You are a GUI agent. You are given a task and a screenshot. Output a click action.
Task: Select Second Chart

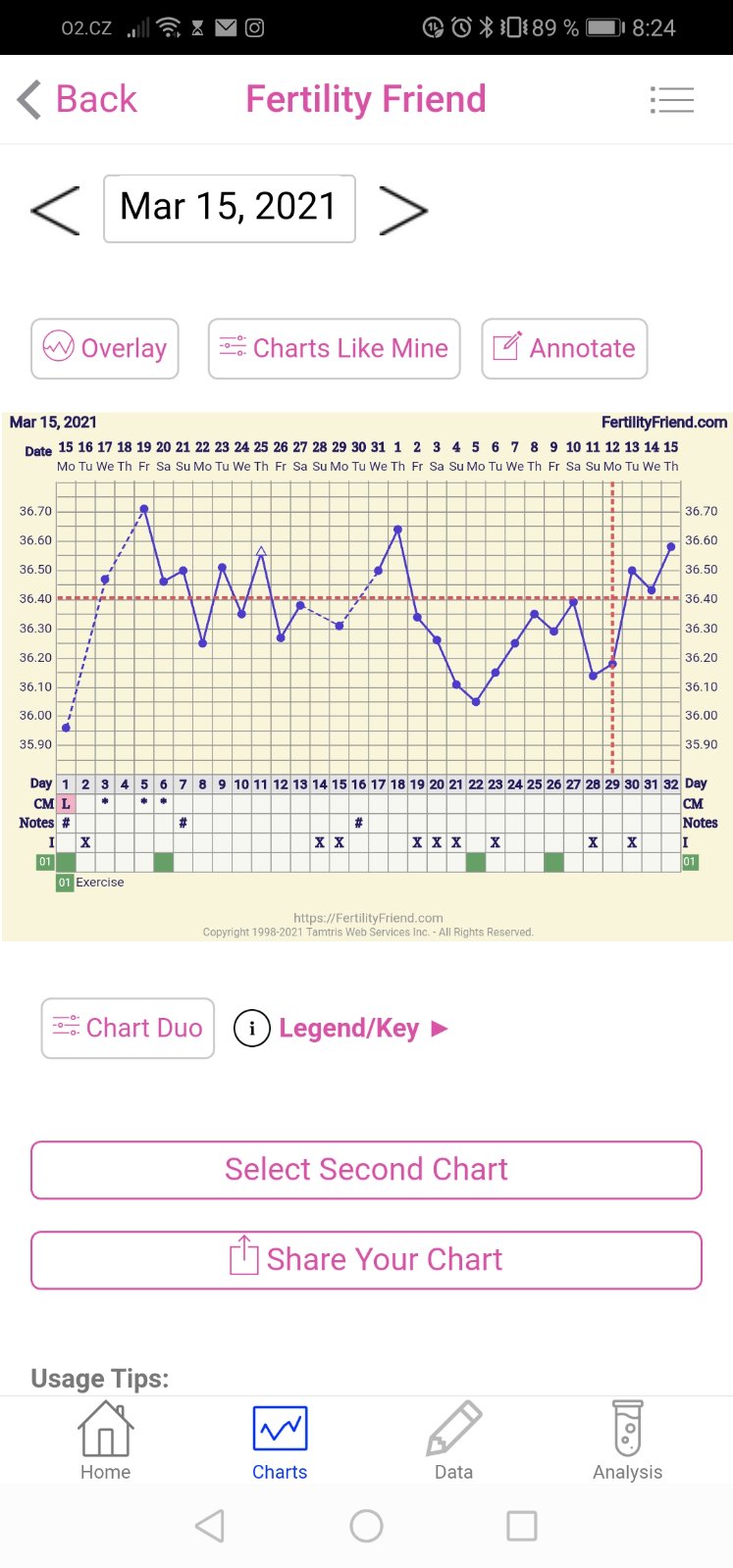pyautogui.click(x=366, y=1170)
